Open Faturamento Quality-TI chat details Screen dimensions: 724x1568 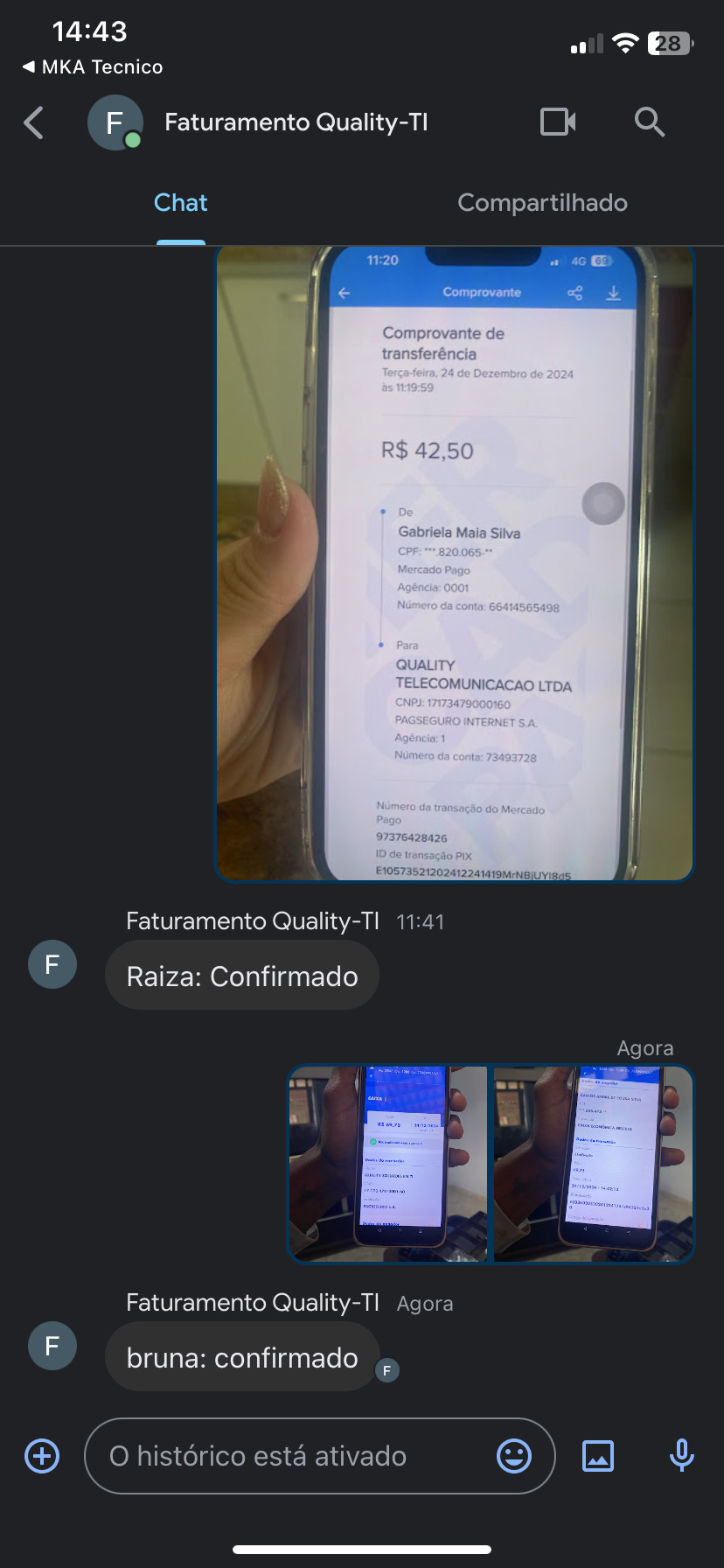pyautogui.click(x=296, y=122)
